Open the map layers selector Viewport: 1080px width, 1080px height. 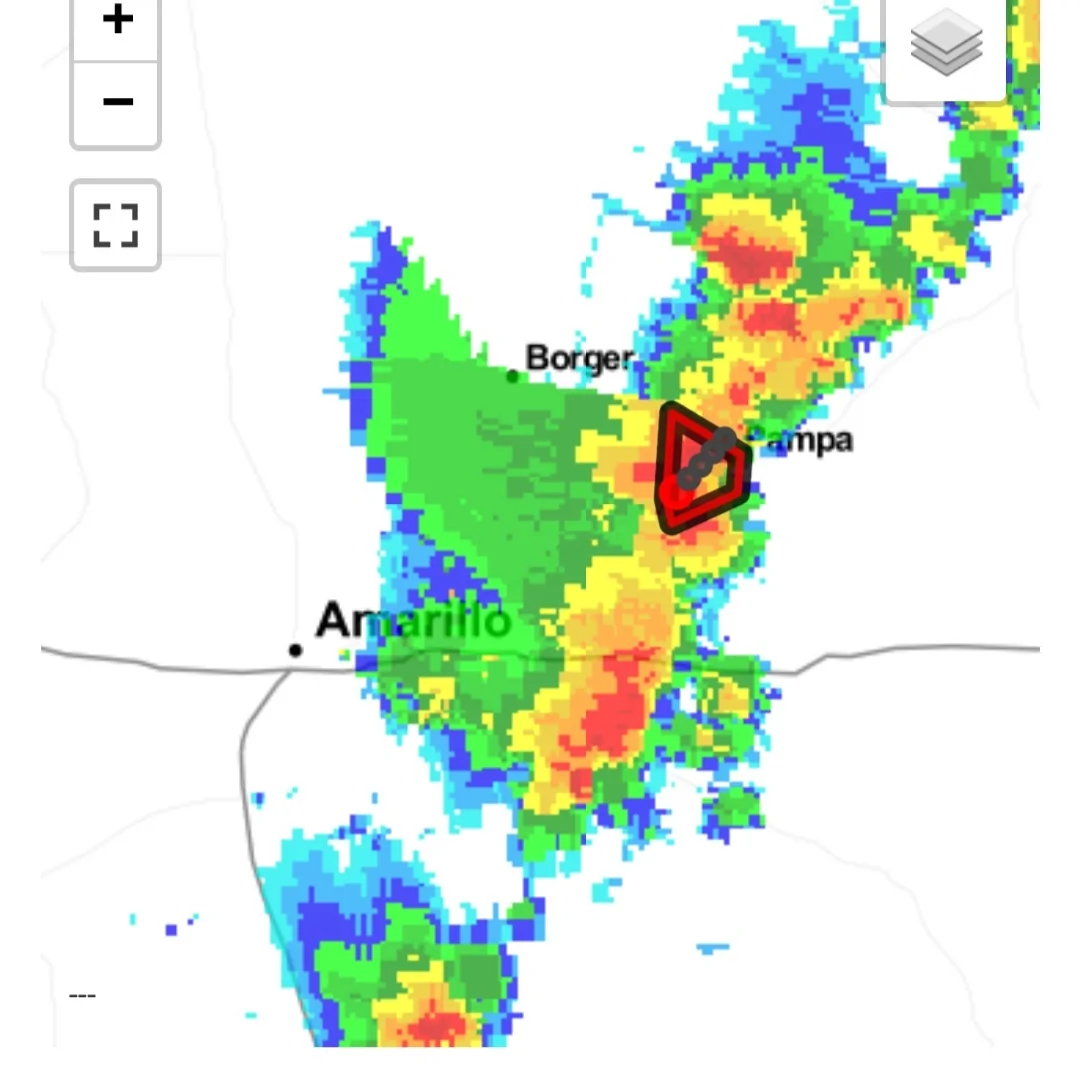[x=946, y=46]
